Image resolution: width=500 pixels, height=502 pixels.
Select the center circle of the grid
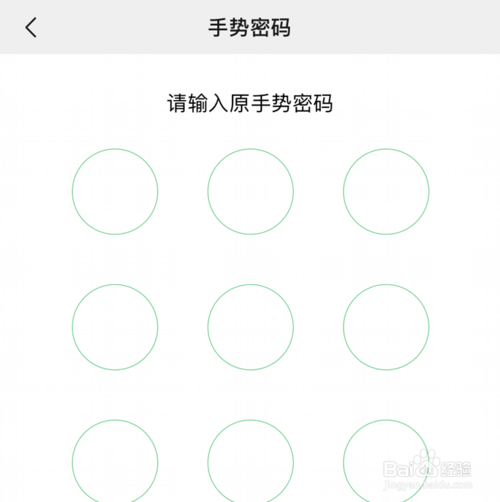tap(251, 327)
